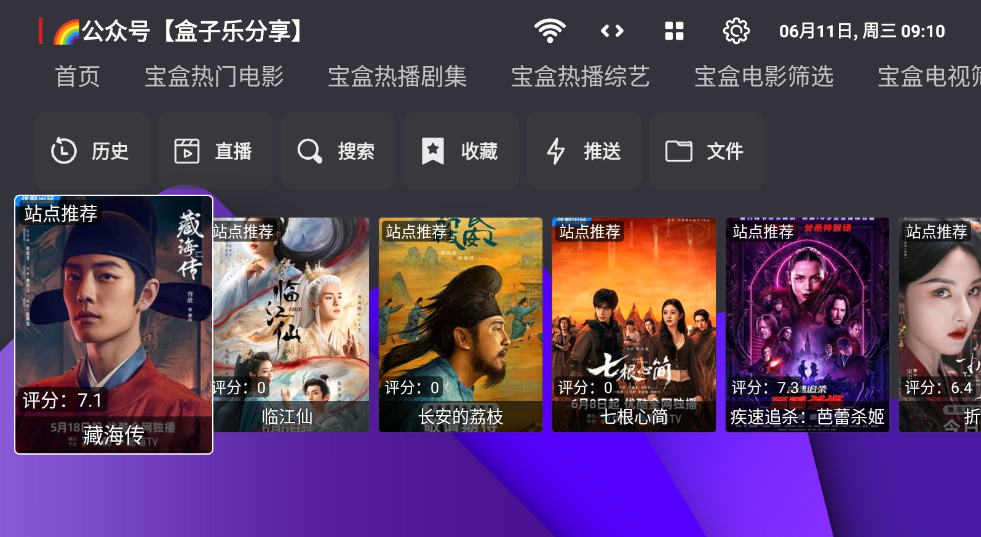Open the 临江仙 poster
The width and height of the screenshot is (981, 537).
pos(290,324)
